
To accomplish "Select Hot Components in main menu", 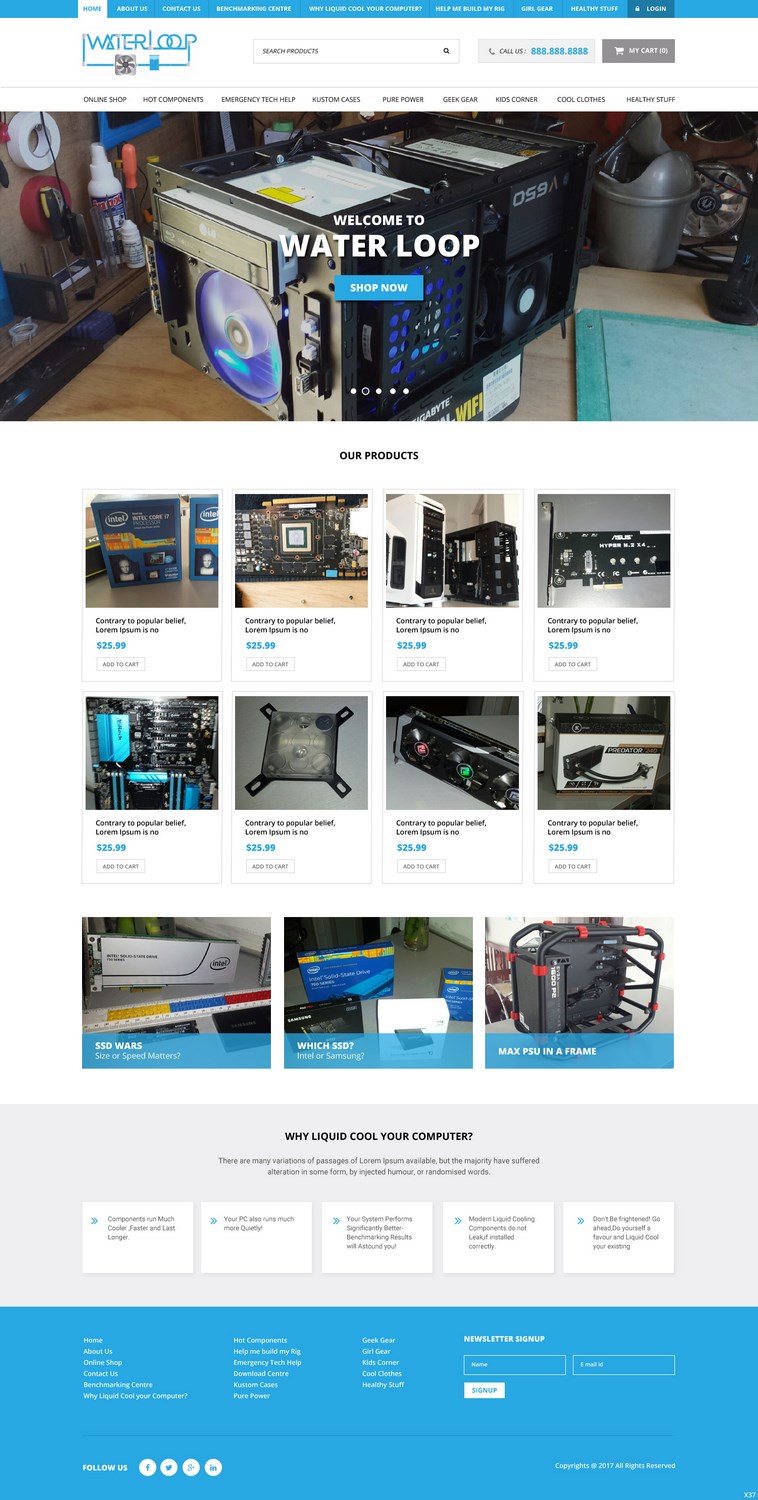I will click(x=173, y=100).
